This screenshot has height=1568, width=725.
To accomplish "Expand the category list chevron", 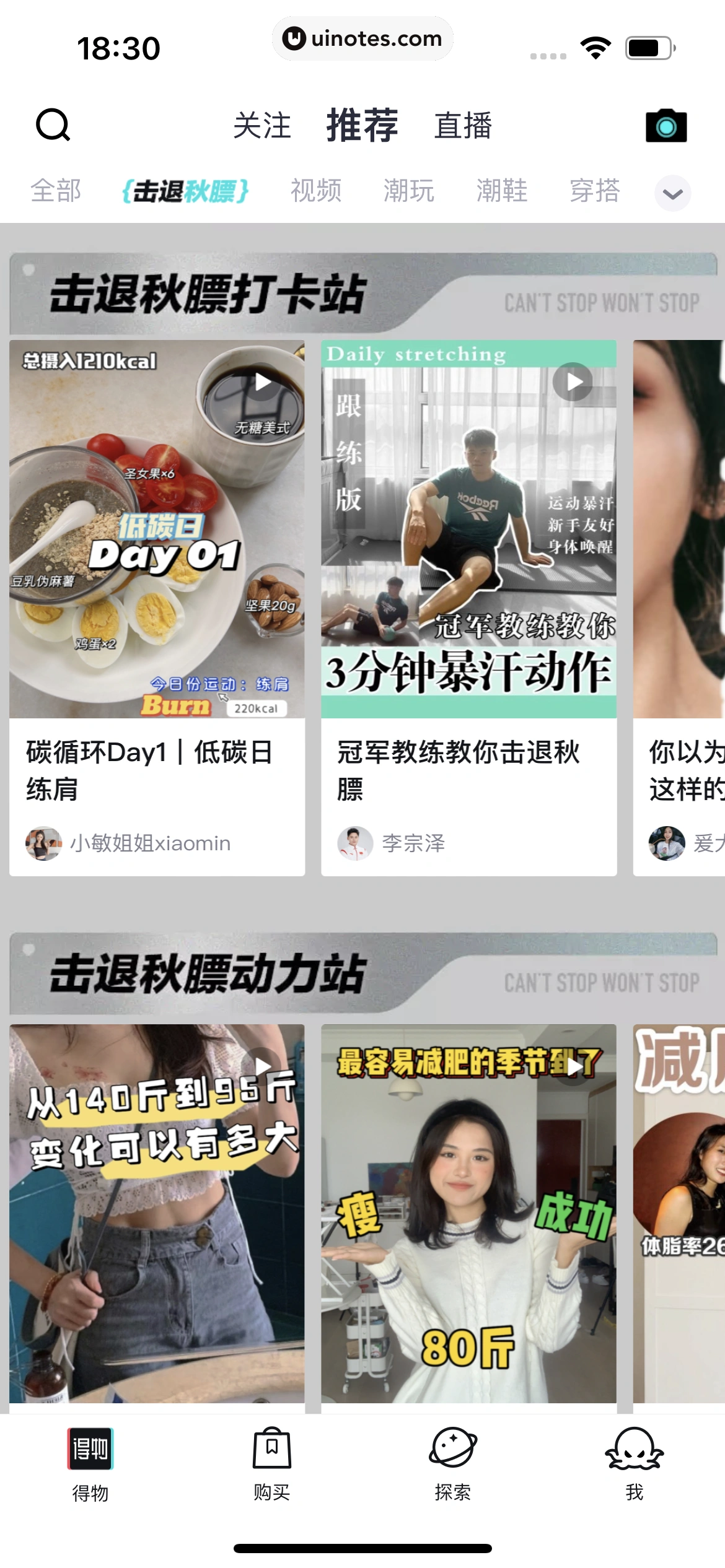I will coord(672,193).
